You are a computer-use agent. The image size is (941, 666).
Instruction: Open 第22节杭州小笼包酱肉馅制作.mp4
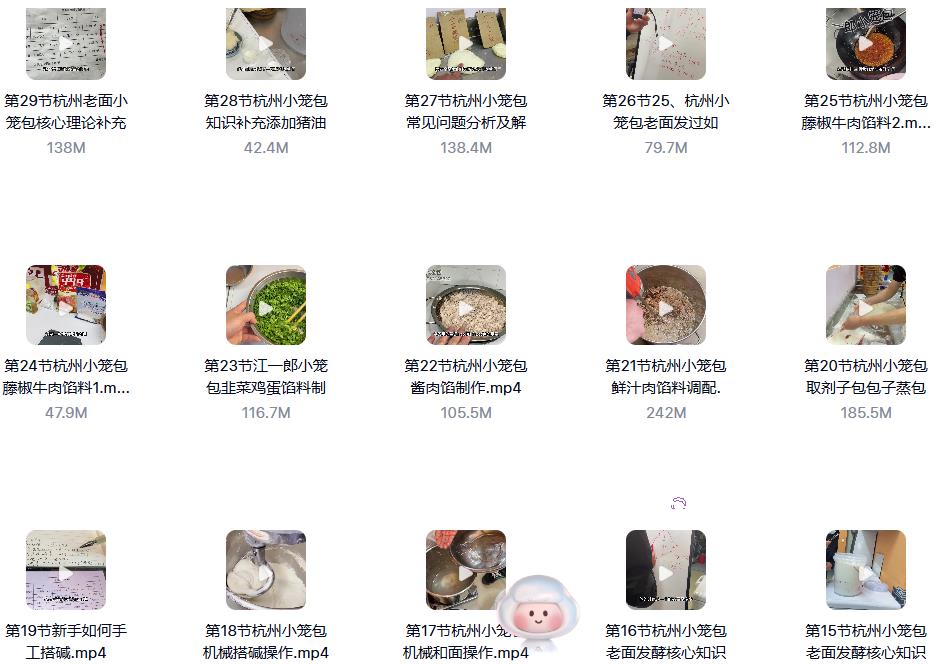[x=466, y=305]
